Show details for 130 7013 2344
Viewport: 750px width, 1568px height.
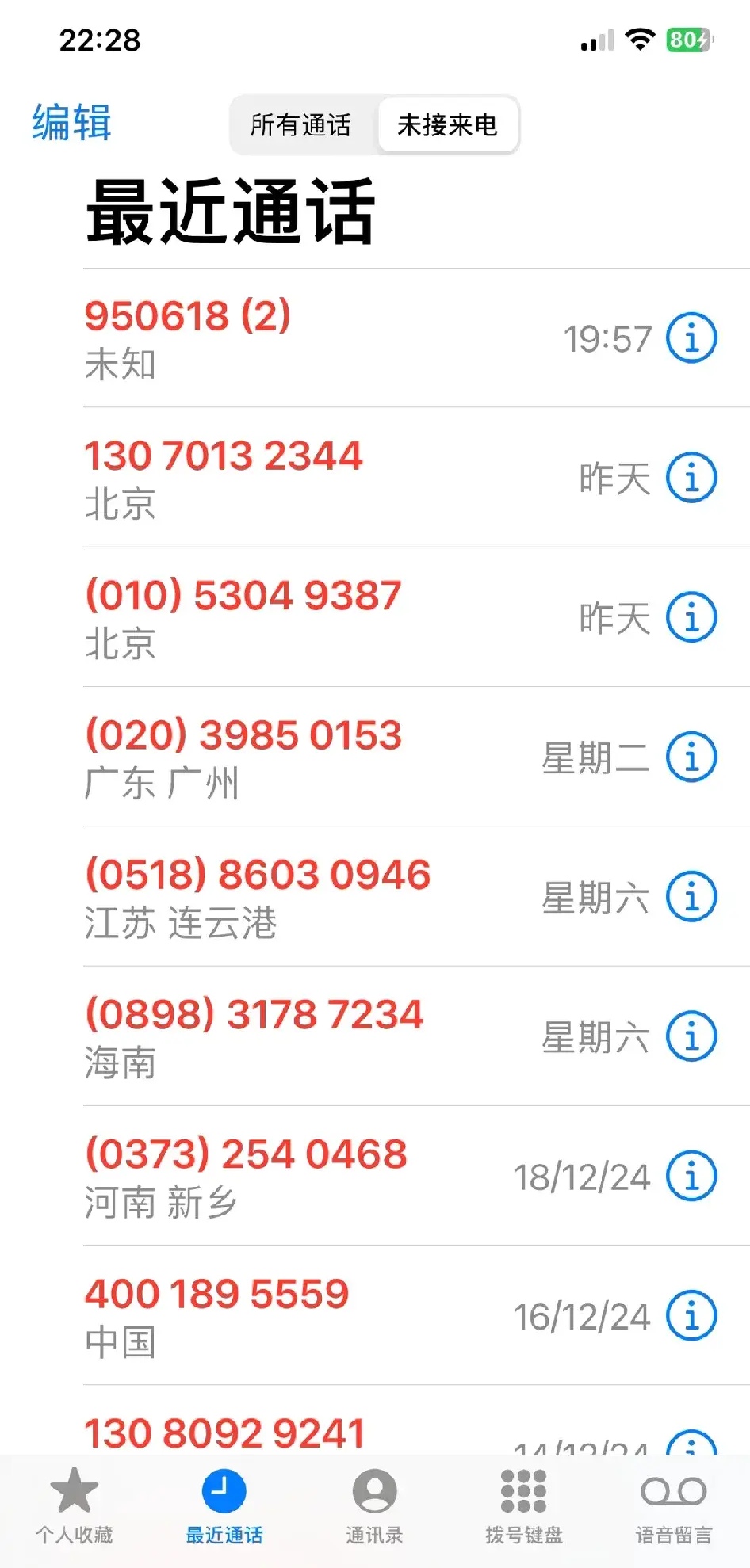point(691,478)
